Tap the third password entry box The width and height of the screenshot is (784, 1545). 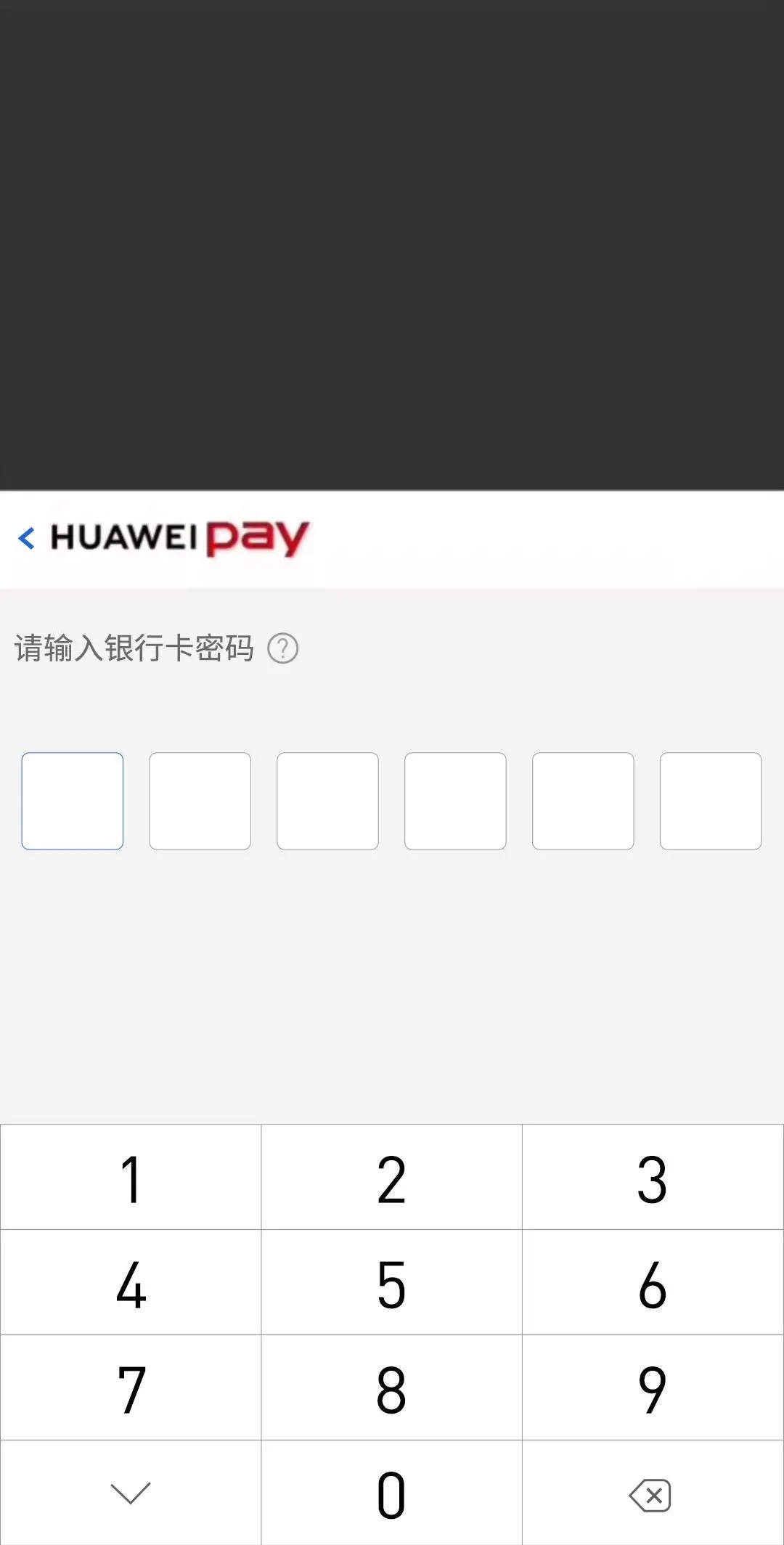pos(327,801)
